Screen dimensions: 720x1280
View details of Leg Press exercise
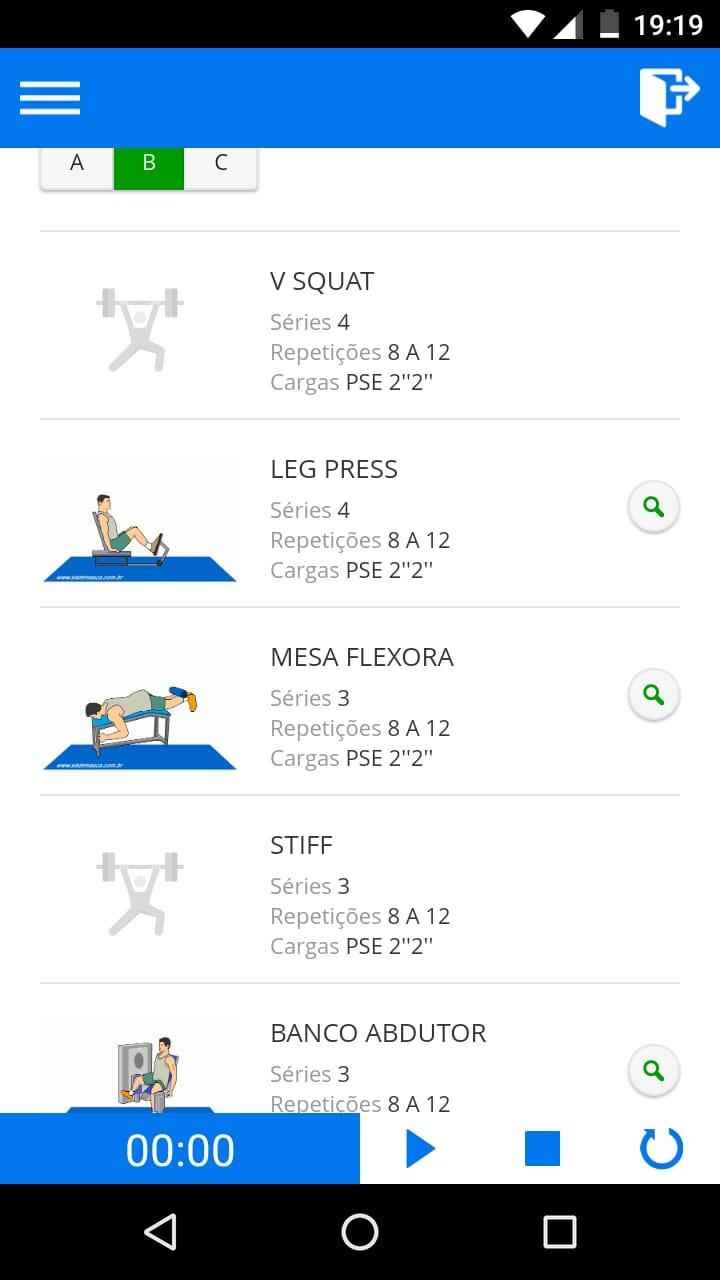pos(654,507)
